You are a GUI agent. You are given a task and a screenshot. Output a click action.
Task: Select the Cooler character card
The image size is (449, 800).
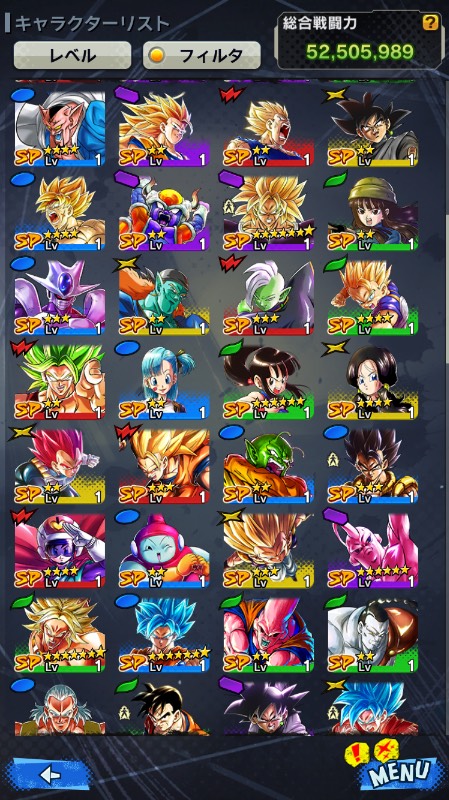pyautogui.click(x=60, y=297)
